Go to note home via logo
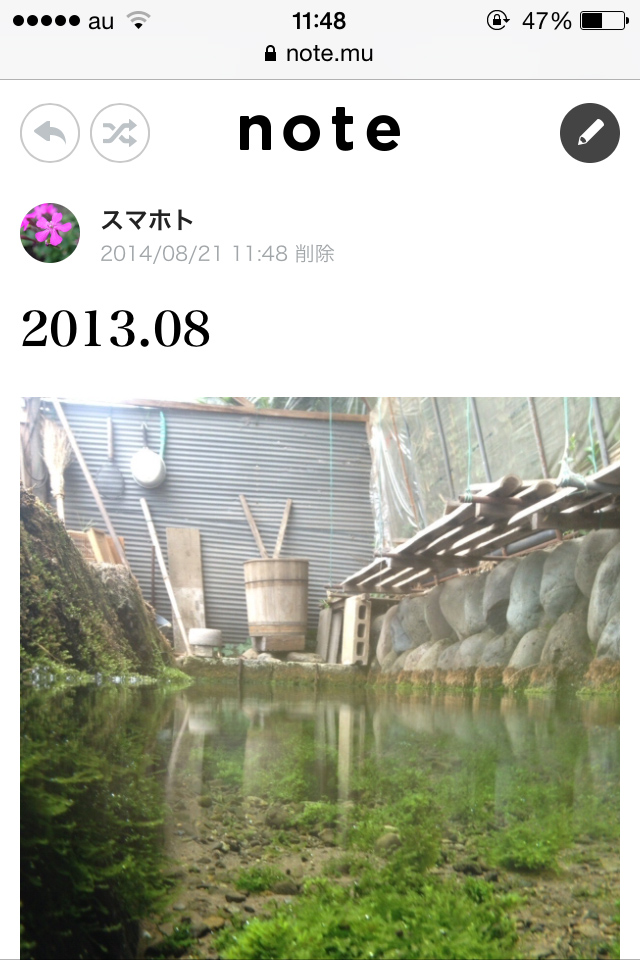The image size is (640, 960). [320, 131]
